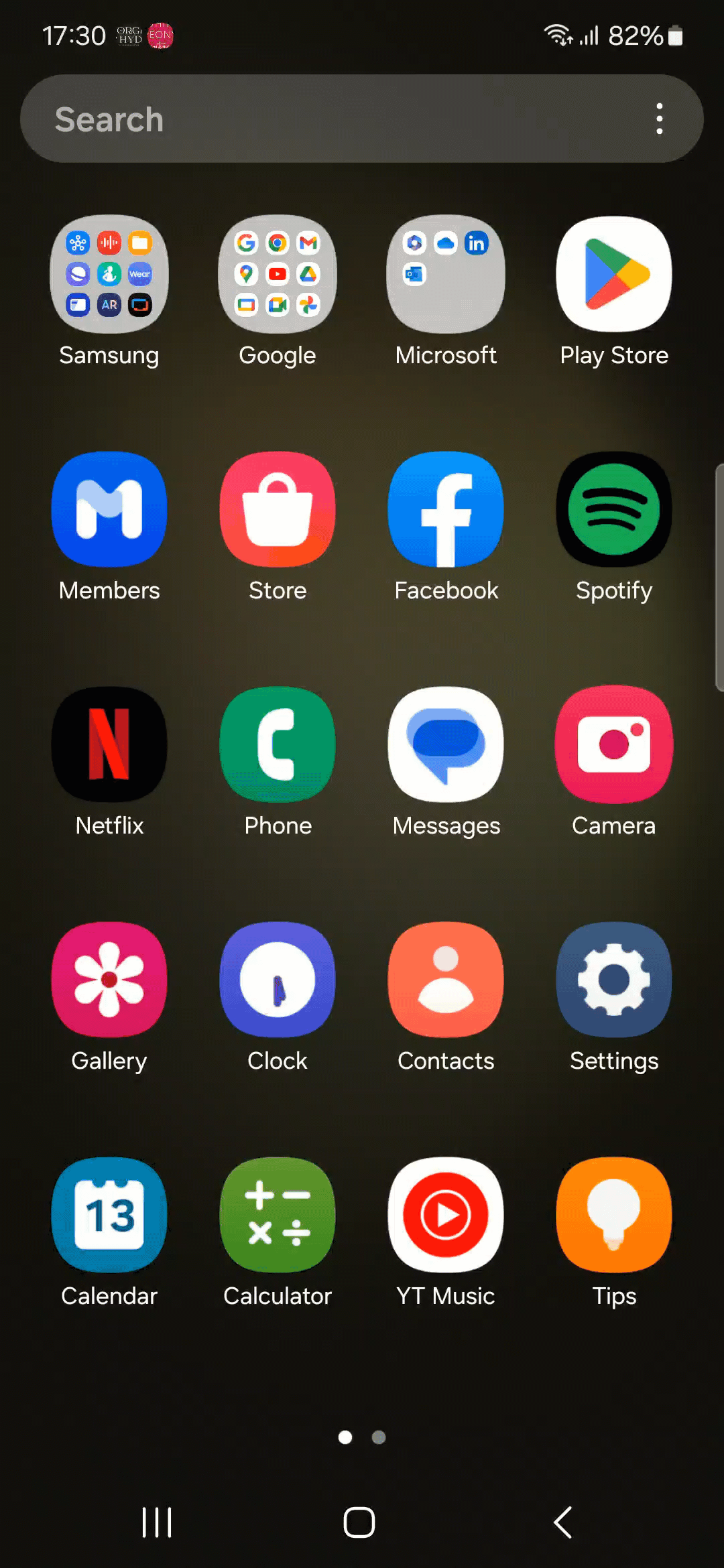724x1568 pixels.
Task: Launch the Calculator app
Action: click(x=278, y=1215)
